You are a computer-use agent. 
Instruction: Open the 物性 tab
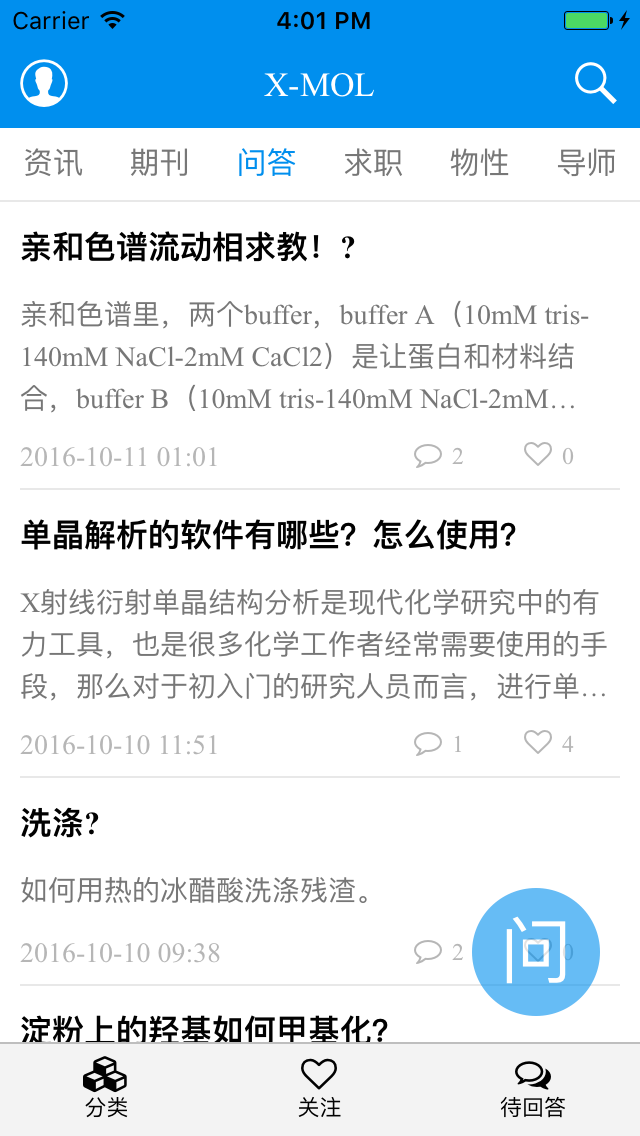tap(480, 163)
